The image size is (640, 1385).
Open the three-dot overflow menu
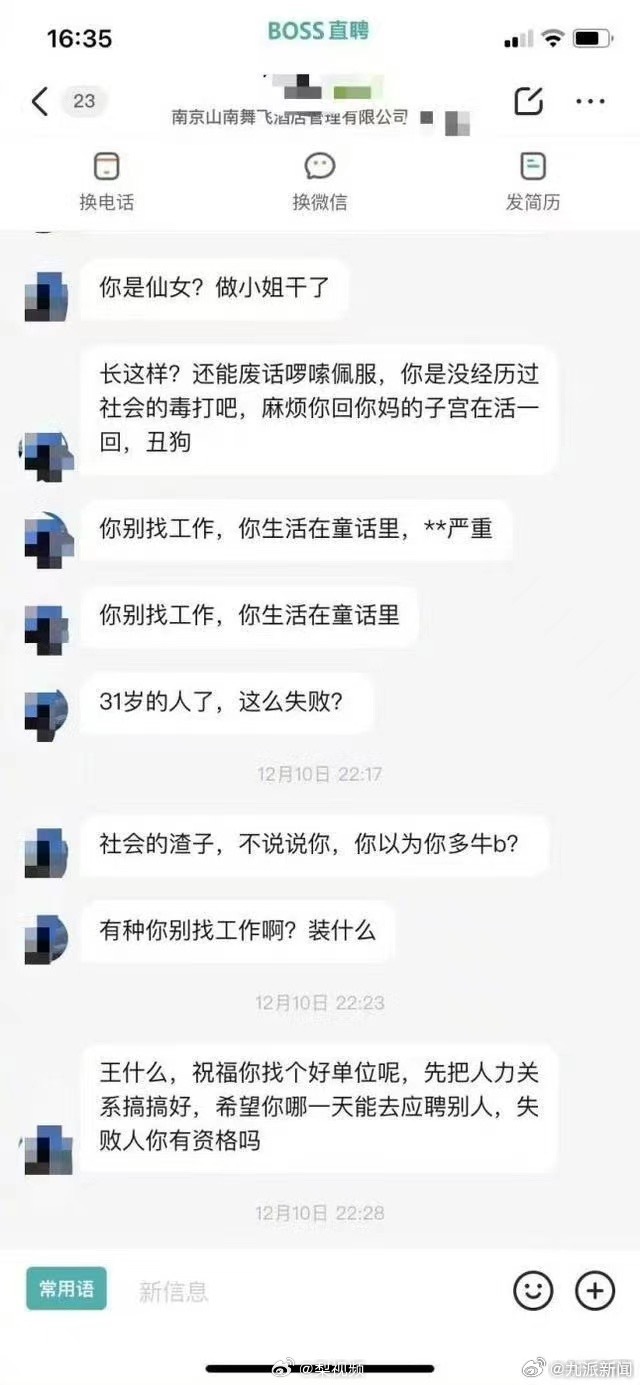590,101
